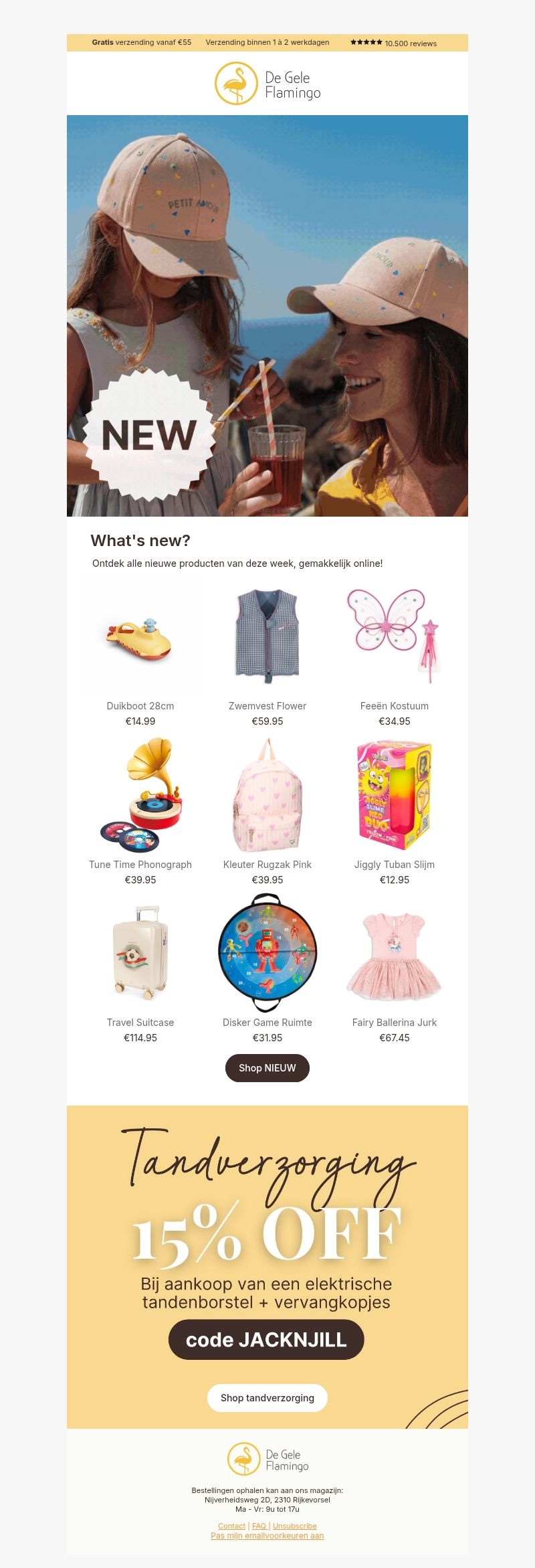Open Pas mijn emailvoorkeuren aan link
535x1568 pixels.
tap(267, 1535)
